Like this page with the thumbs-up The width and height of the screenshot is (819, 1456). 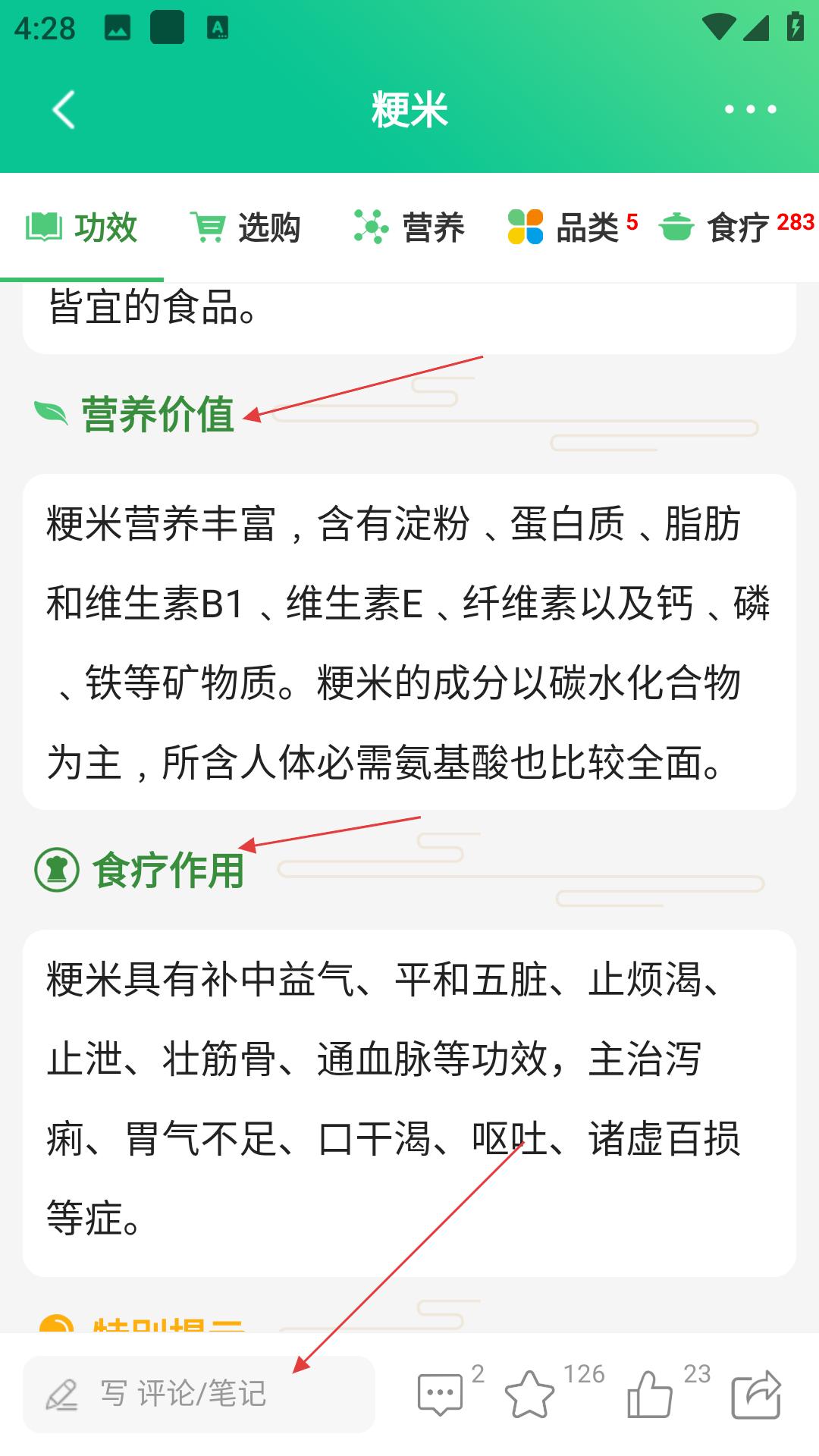pyautogui.click(x=650, y=1394)
